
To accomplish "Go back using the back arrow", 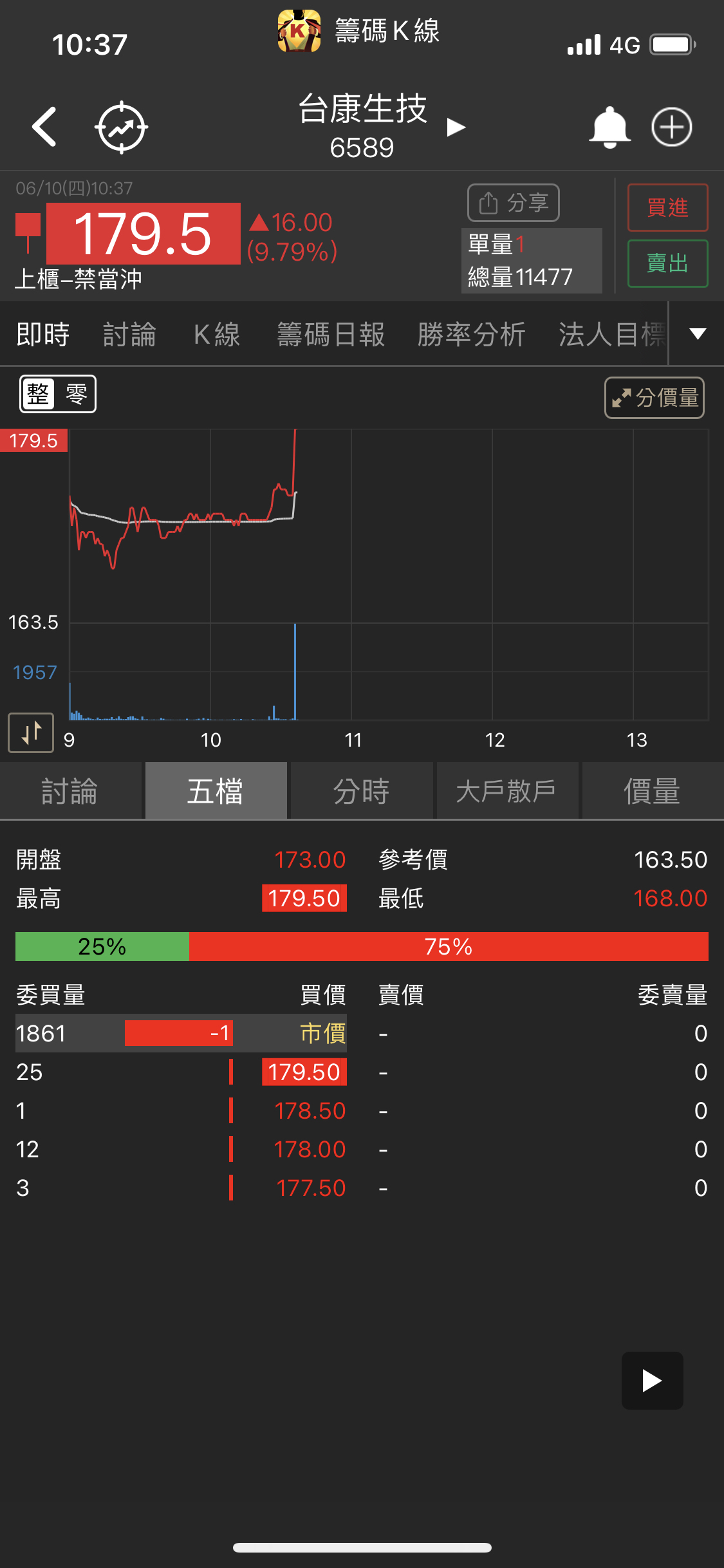I will point(45,127).
